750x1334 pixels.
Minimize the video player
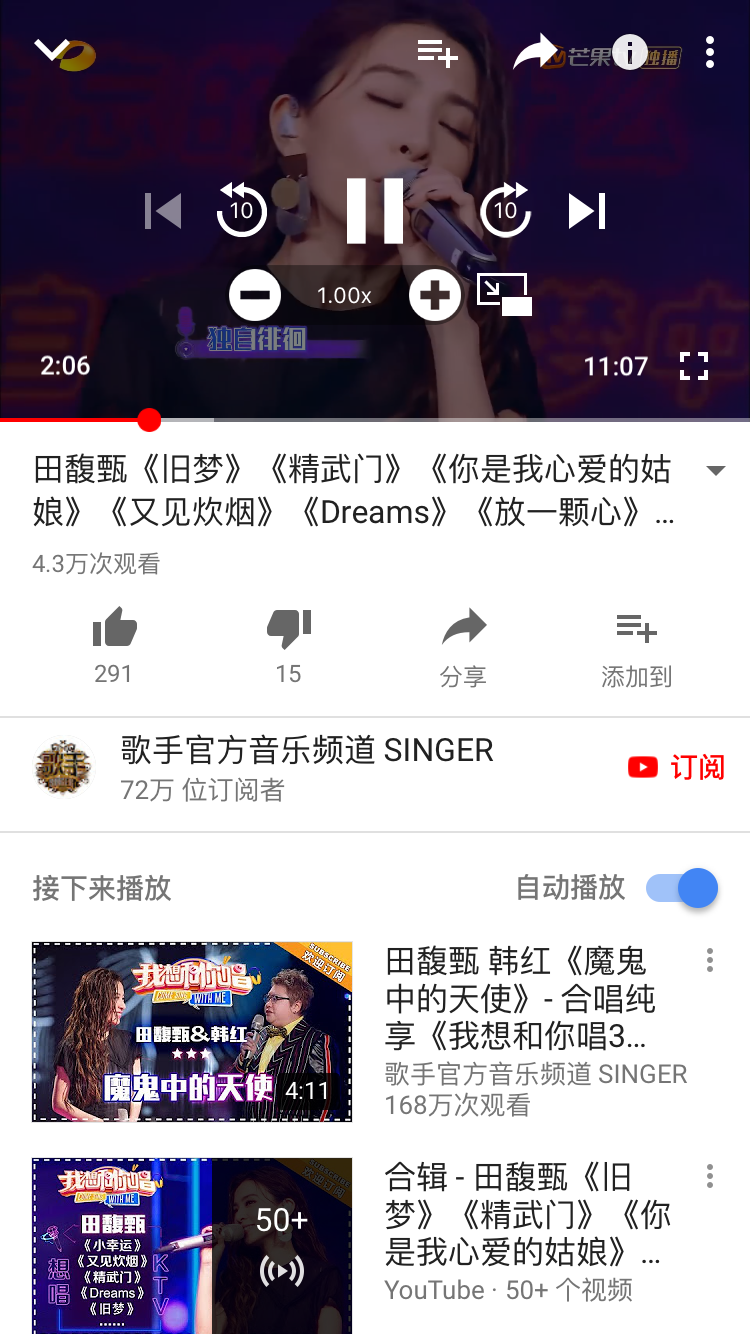(51, 50)
